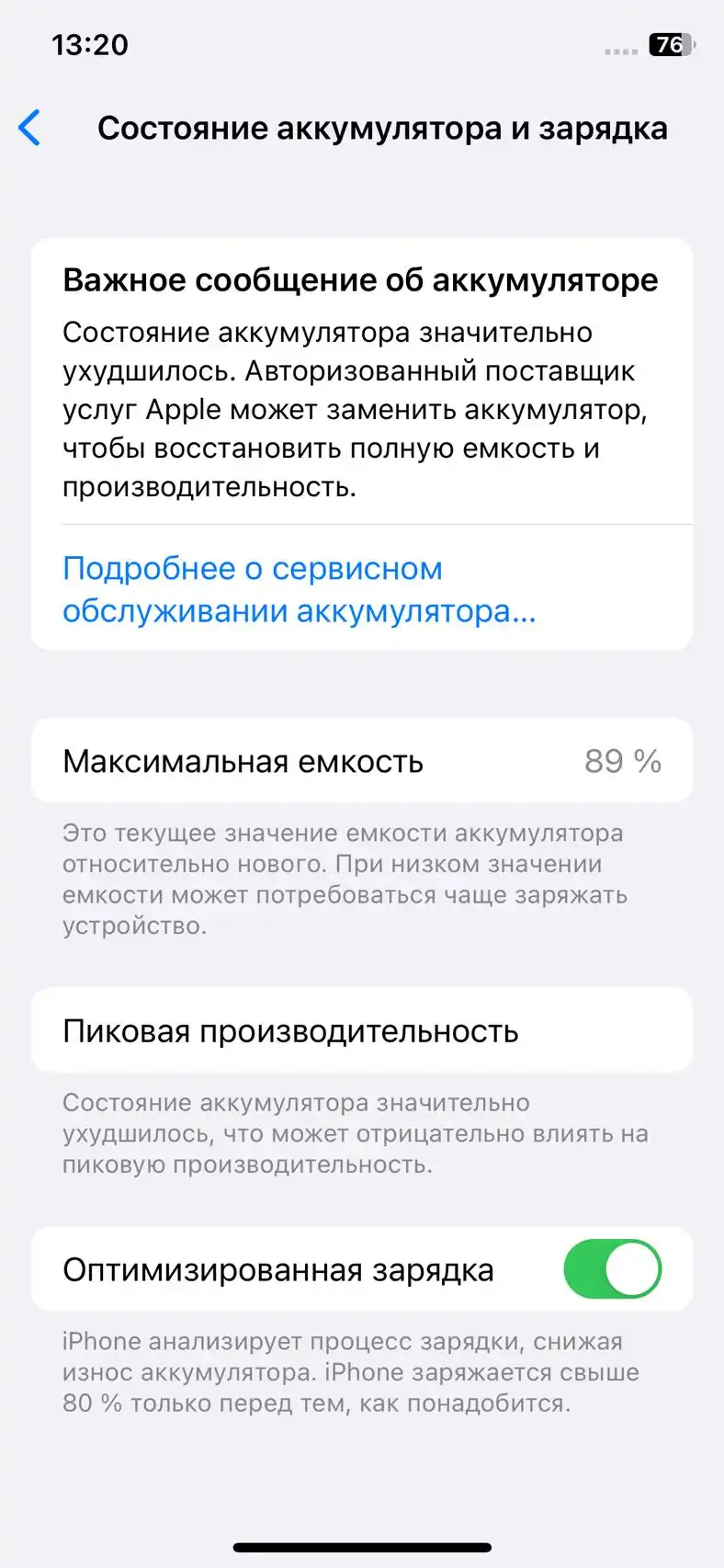Disable the Оптимизированная зарядка switch

(x=612, y=1269)
